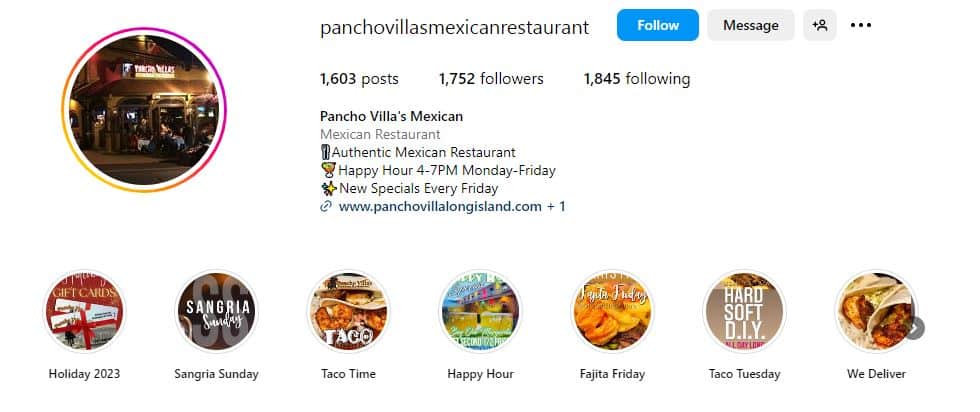View the 1,752 followers list
Viewport: 980px width, 412px height.
tap(491, 79)
